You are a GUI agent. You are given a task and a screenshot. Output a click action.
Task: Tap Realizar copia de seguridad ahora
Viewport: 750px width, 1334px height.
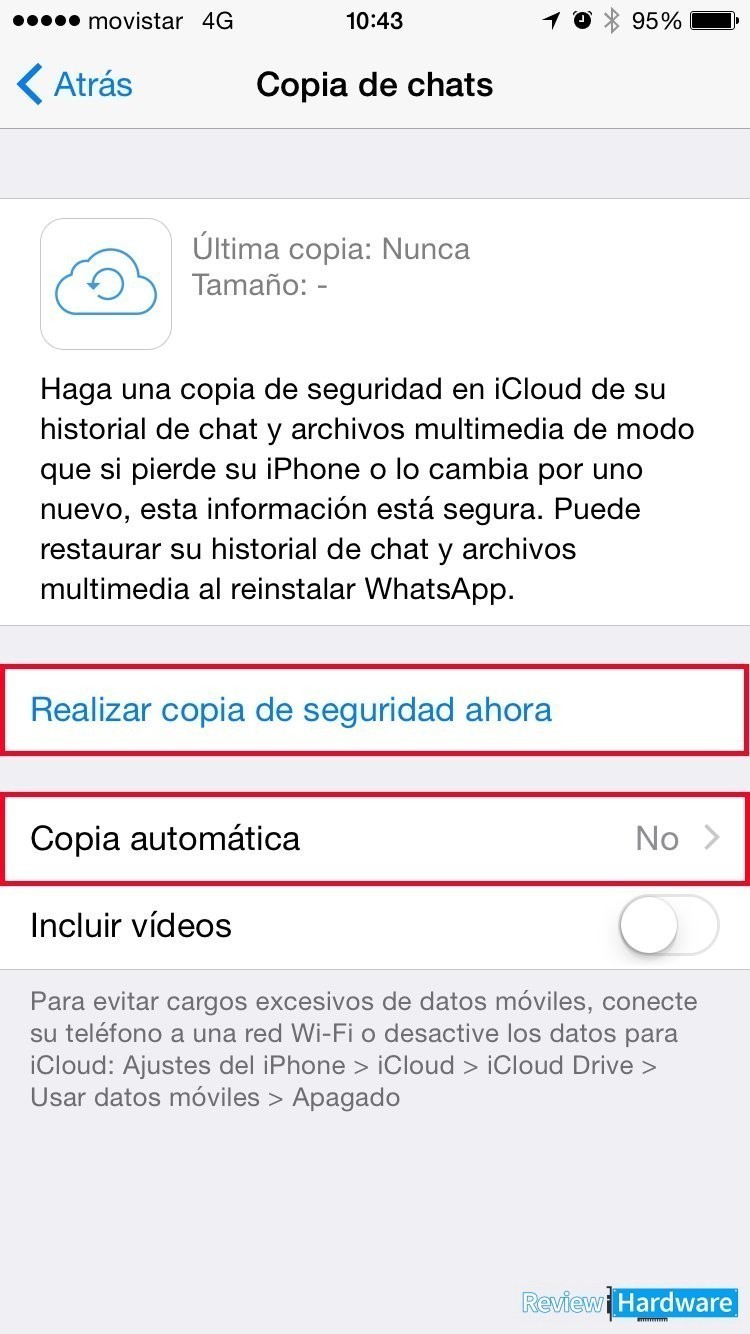pyautogui.click(x=375, y=710)
